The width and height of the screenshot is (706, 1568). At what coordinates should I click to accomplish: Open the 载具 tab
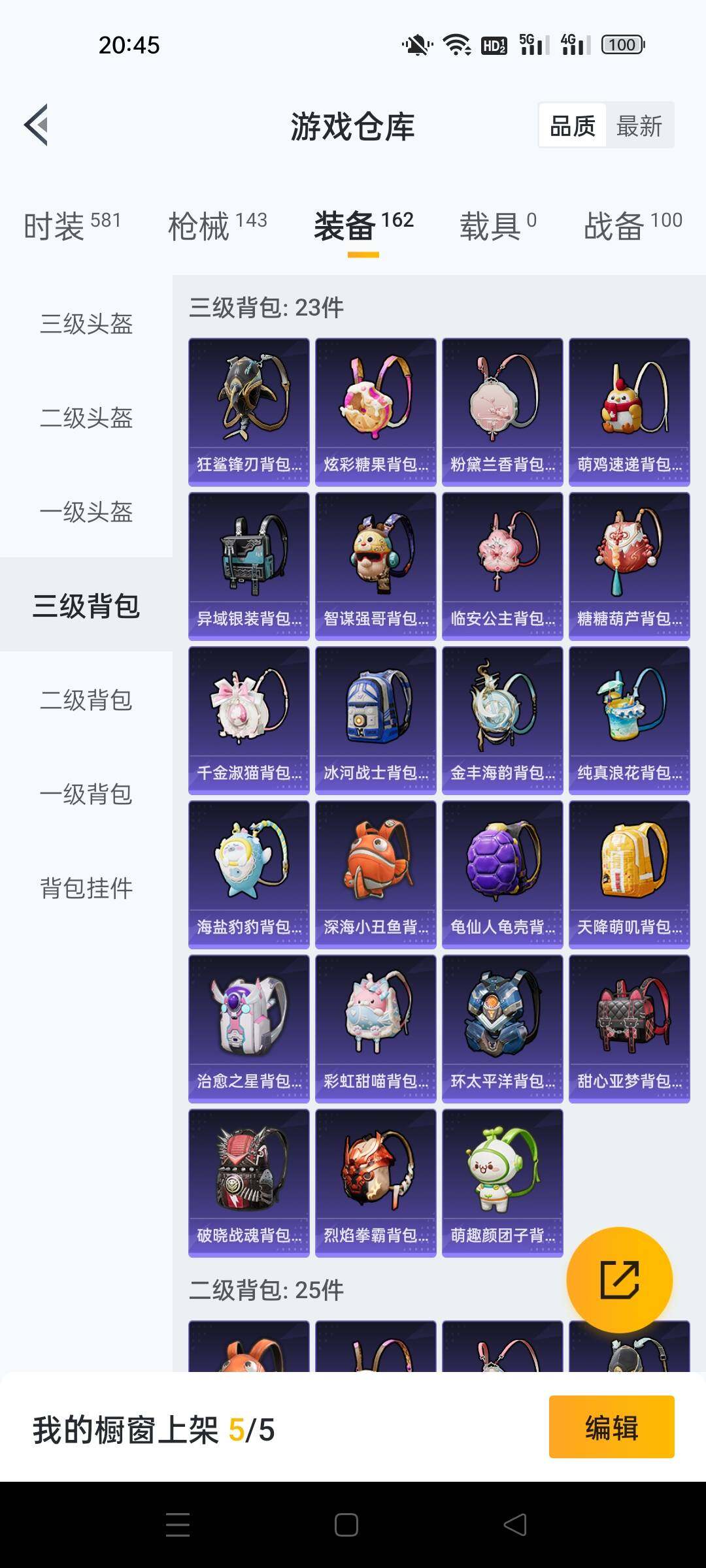[497, 226]
